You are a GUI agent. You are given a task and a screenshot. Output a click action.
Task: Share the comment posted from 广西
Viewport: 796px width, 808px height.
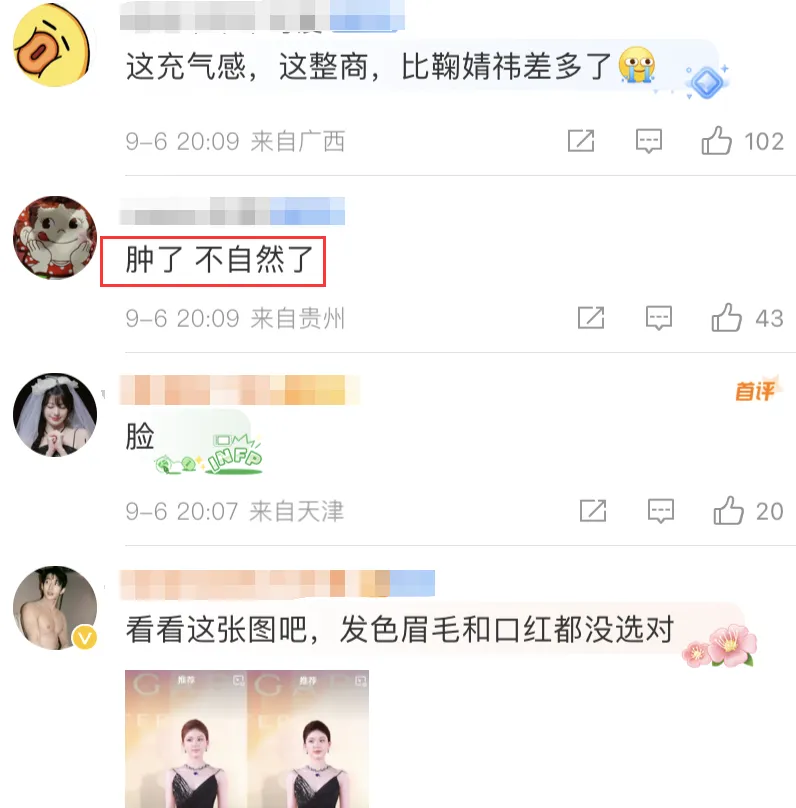(581, 141)
